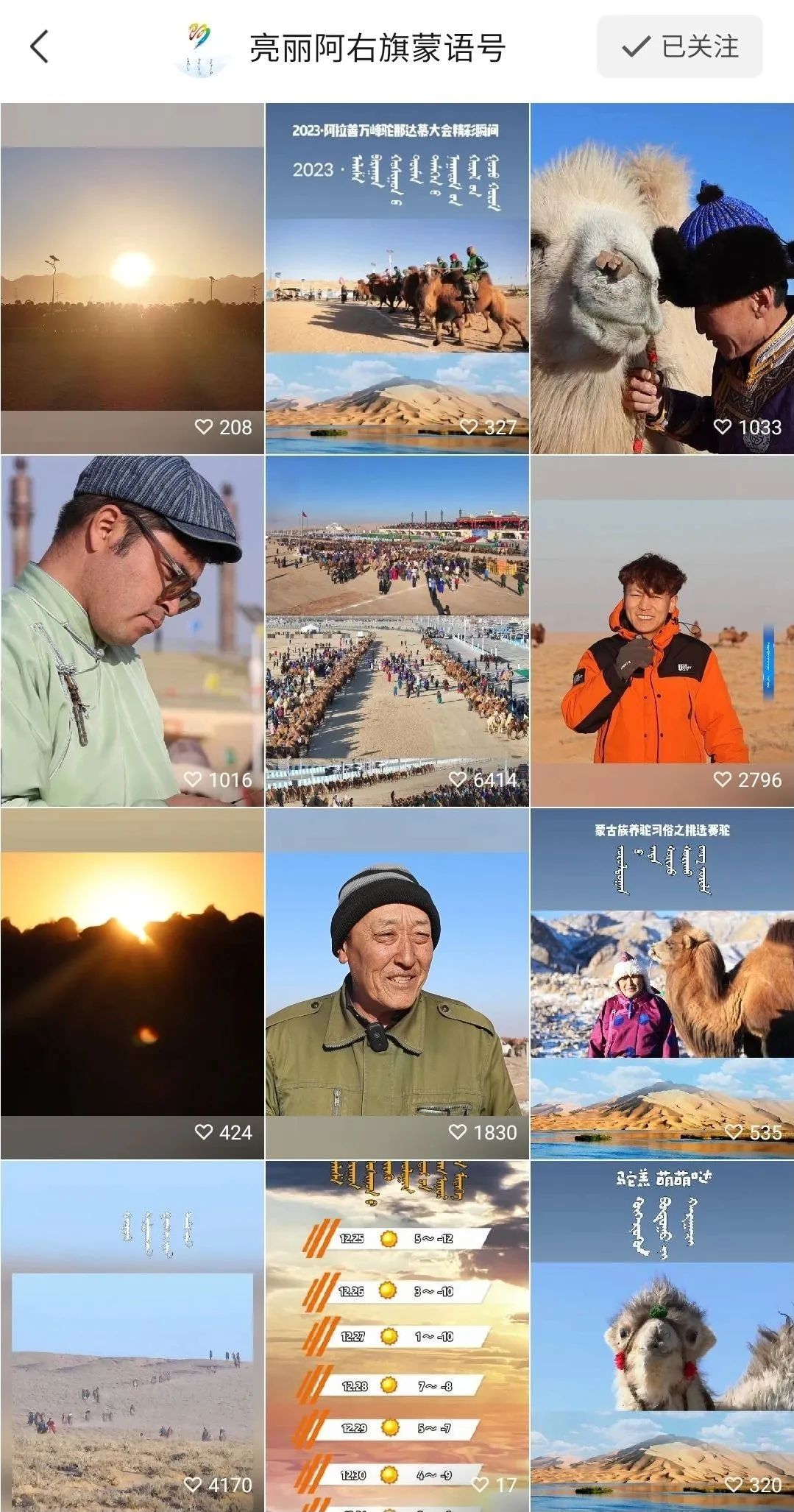The height and width of the screenshot is (1512, 794).
Task: Open the aerial crowd video with 6414 likes
Action: tap(397, 631)
